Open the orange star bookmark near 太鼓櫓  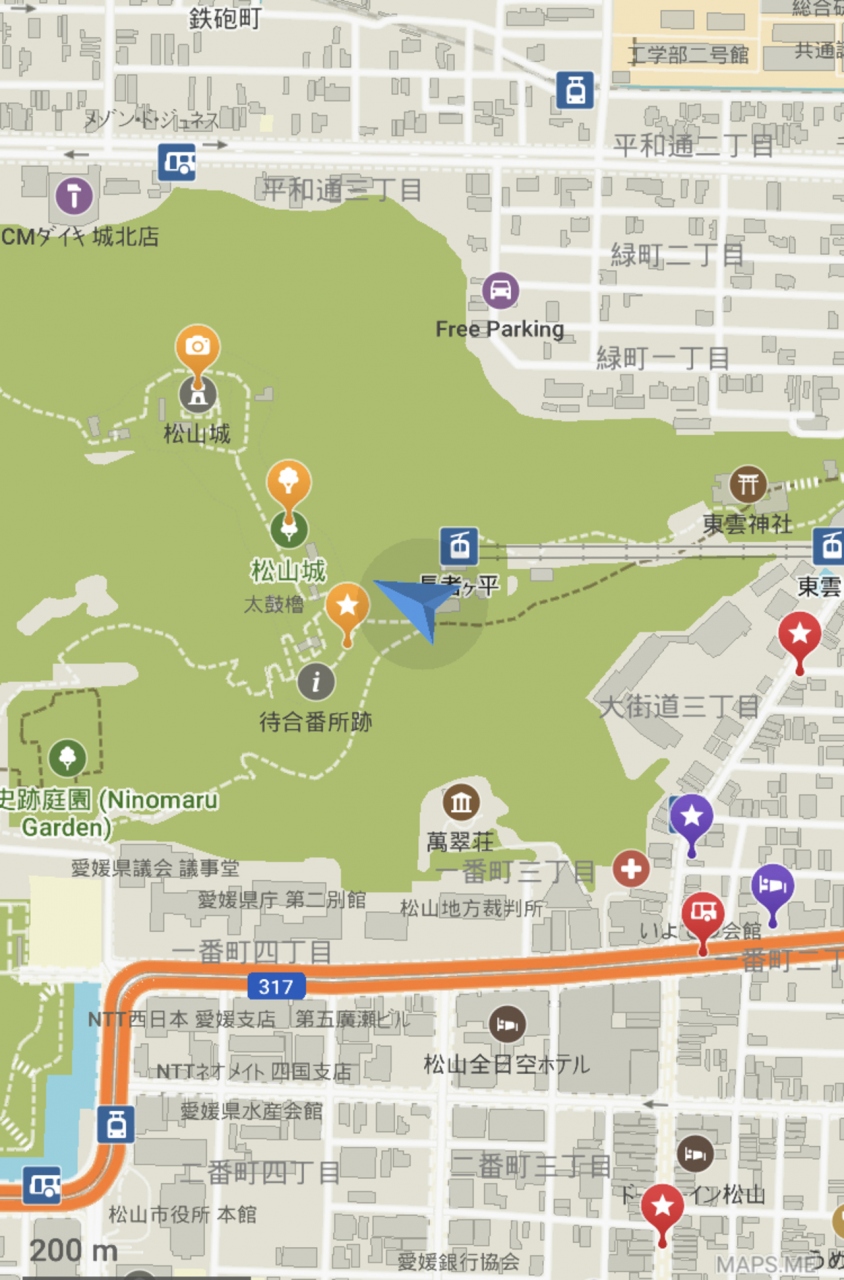point(347,605)
